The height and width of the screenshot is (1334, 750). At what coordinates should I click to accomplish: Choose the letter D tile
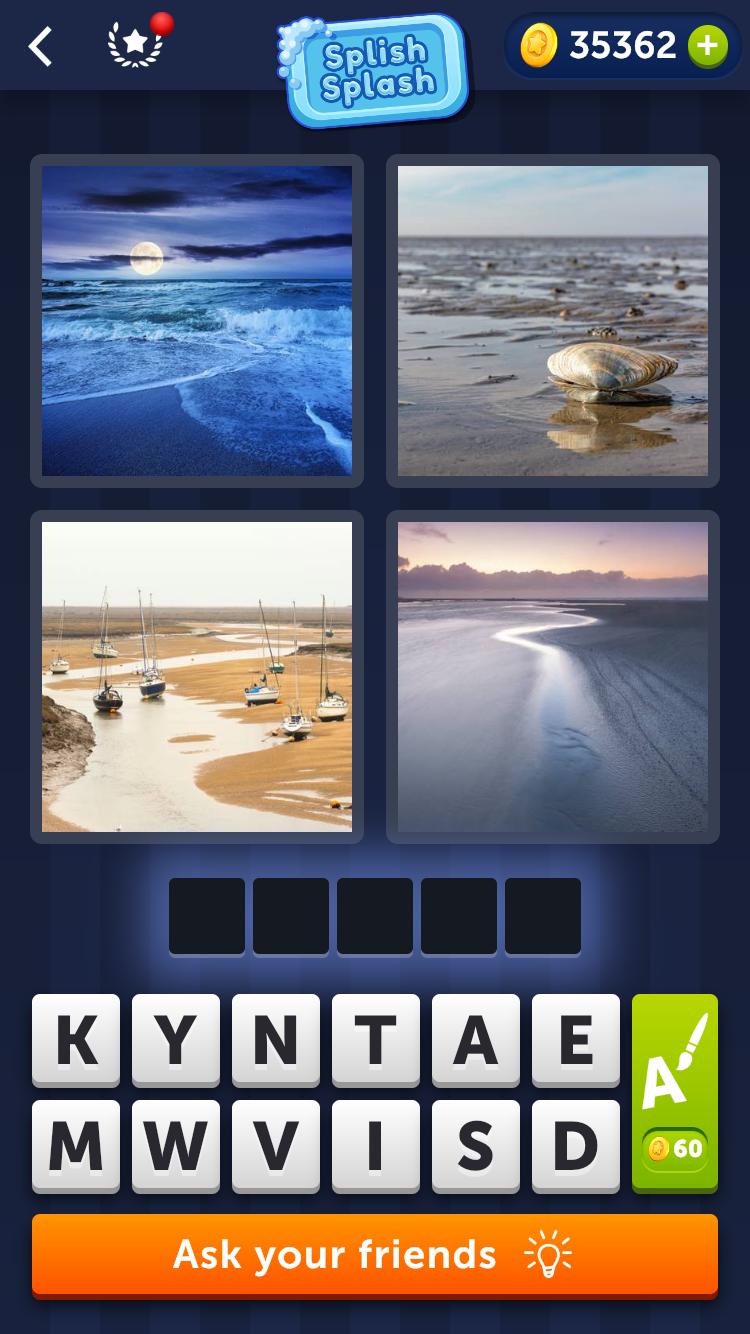[x=576, y=1146]
